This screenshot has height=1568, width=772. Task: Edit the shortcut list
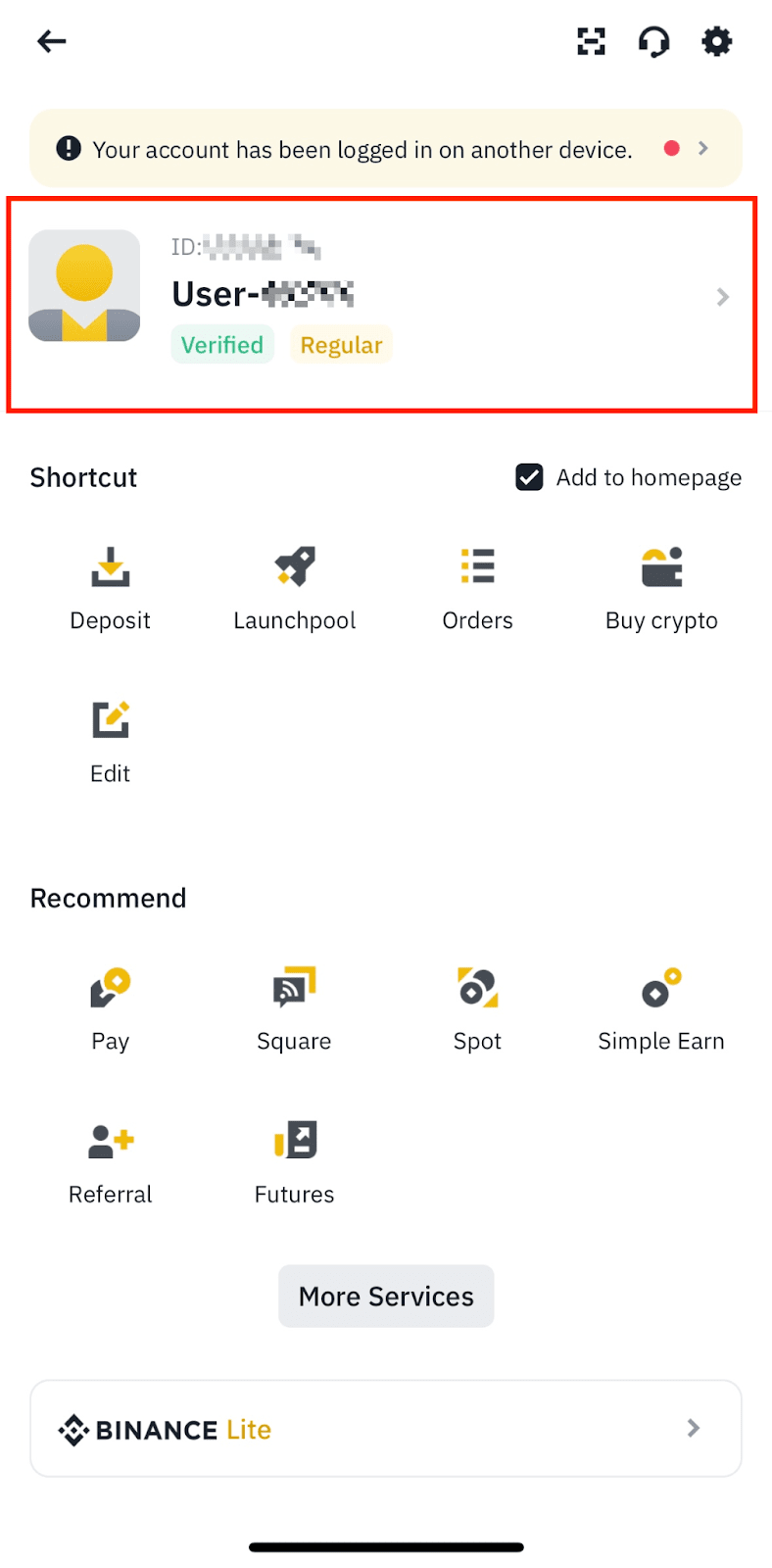tap(110, 741)
